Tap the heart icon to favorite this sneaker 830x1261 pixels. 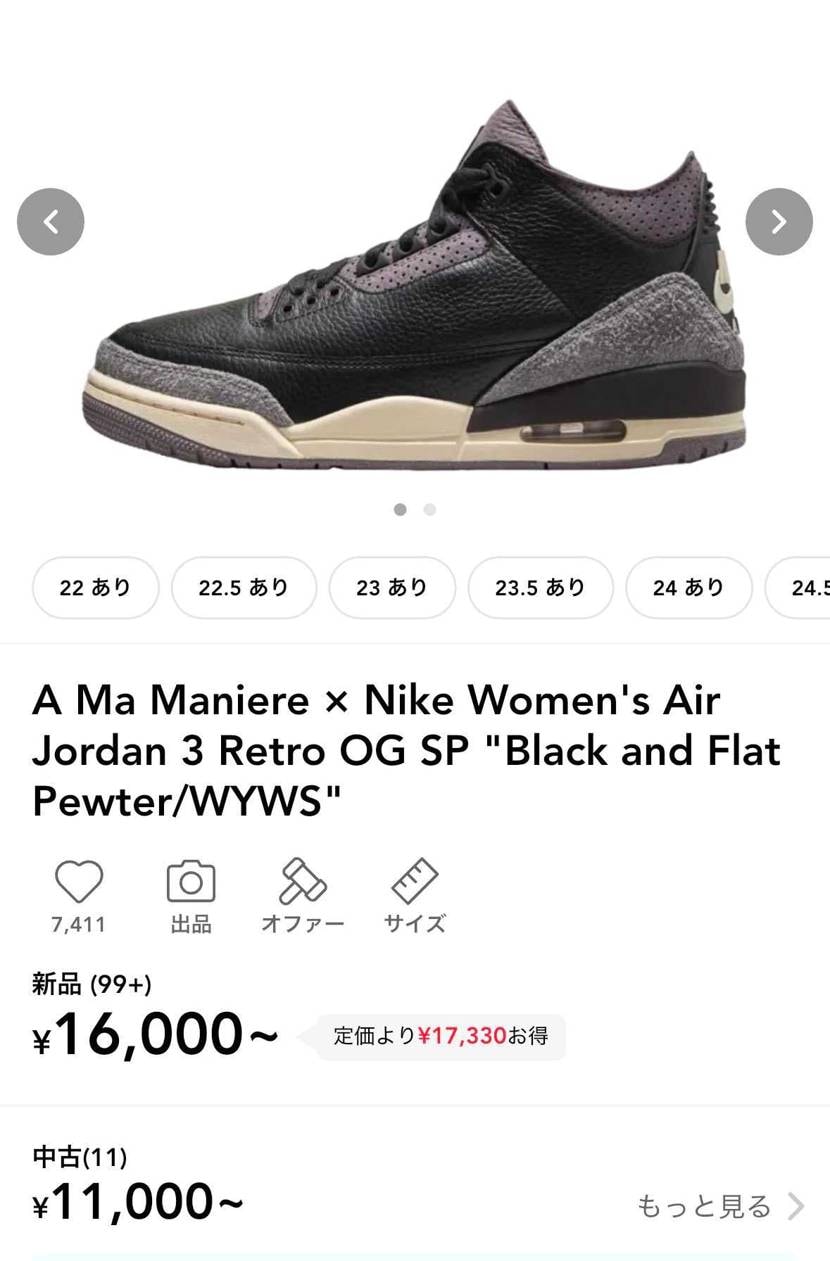[x=79, y=882]
